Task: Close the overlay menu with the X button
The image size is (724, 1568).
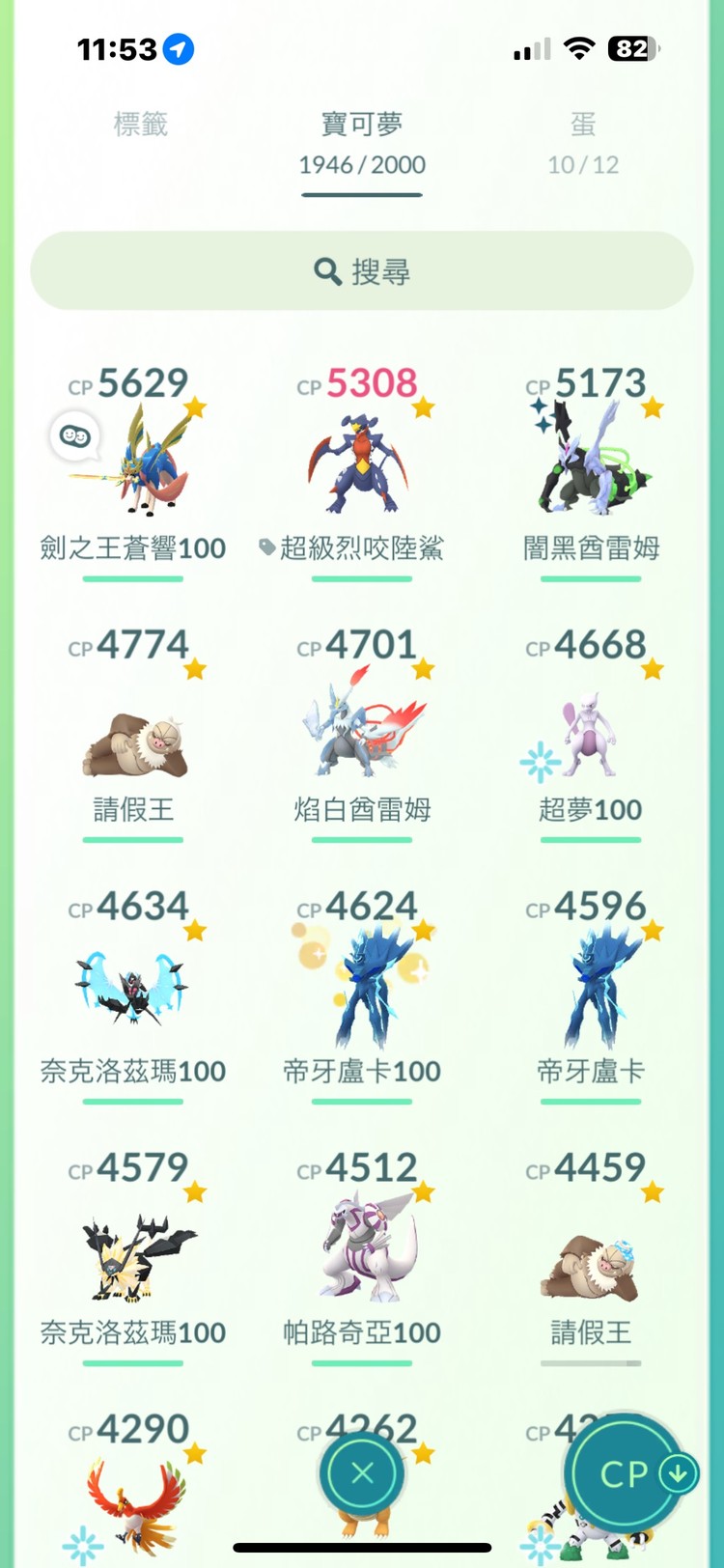Action: 361,1474
